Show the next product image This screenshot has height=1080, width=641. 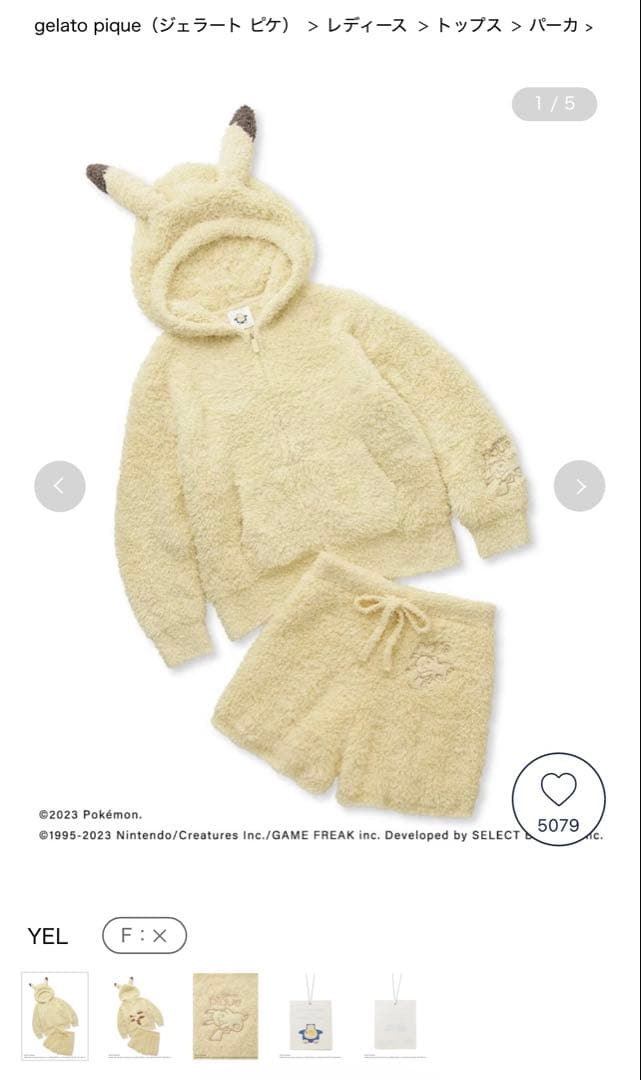579,486
